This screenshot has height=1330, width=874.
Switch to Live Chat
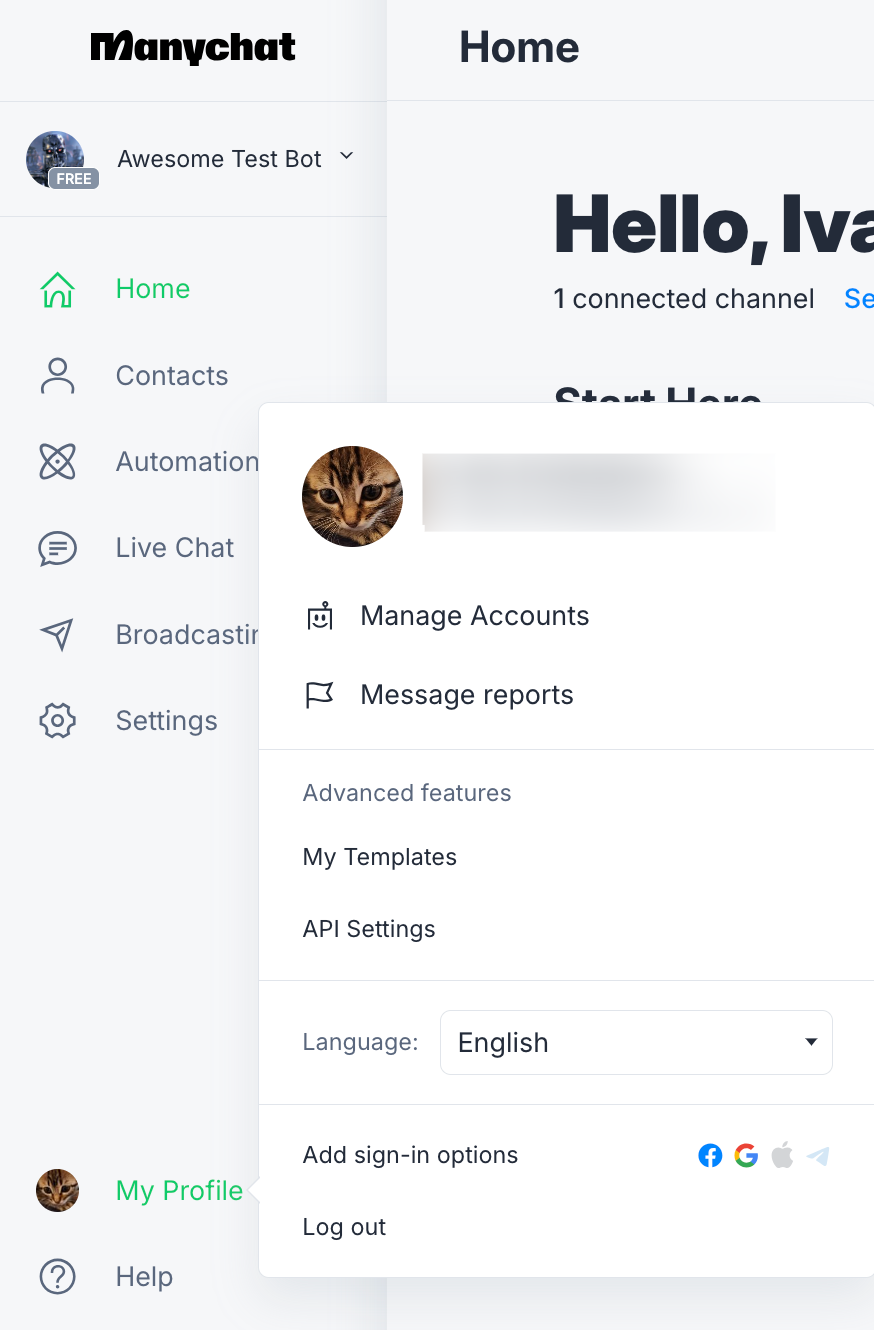(x=174, y=548)
